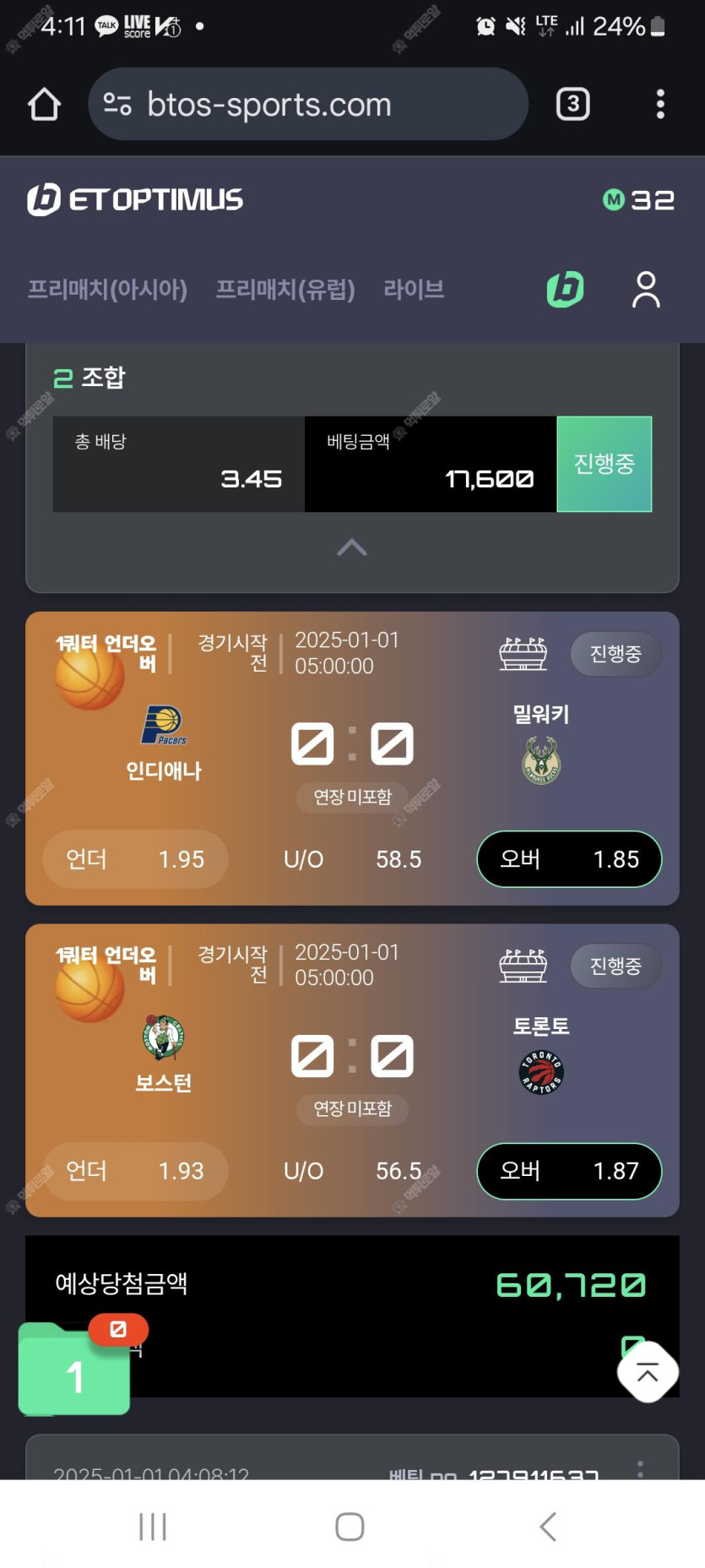The width and height of the screenshot is (705, 1568).
Task: Open the browser overflow menu
Action: (x=660, y=105)
